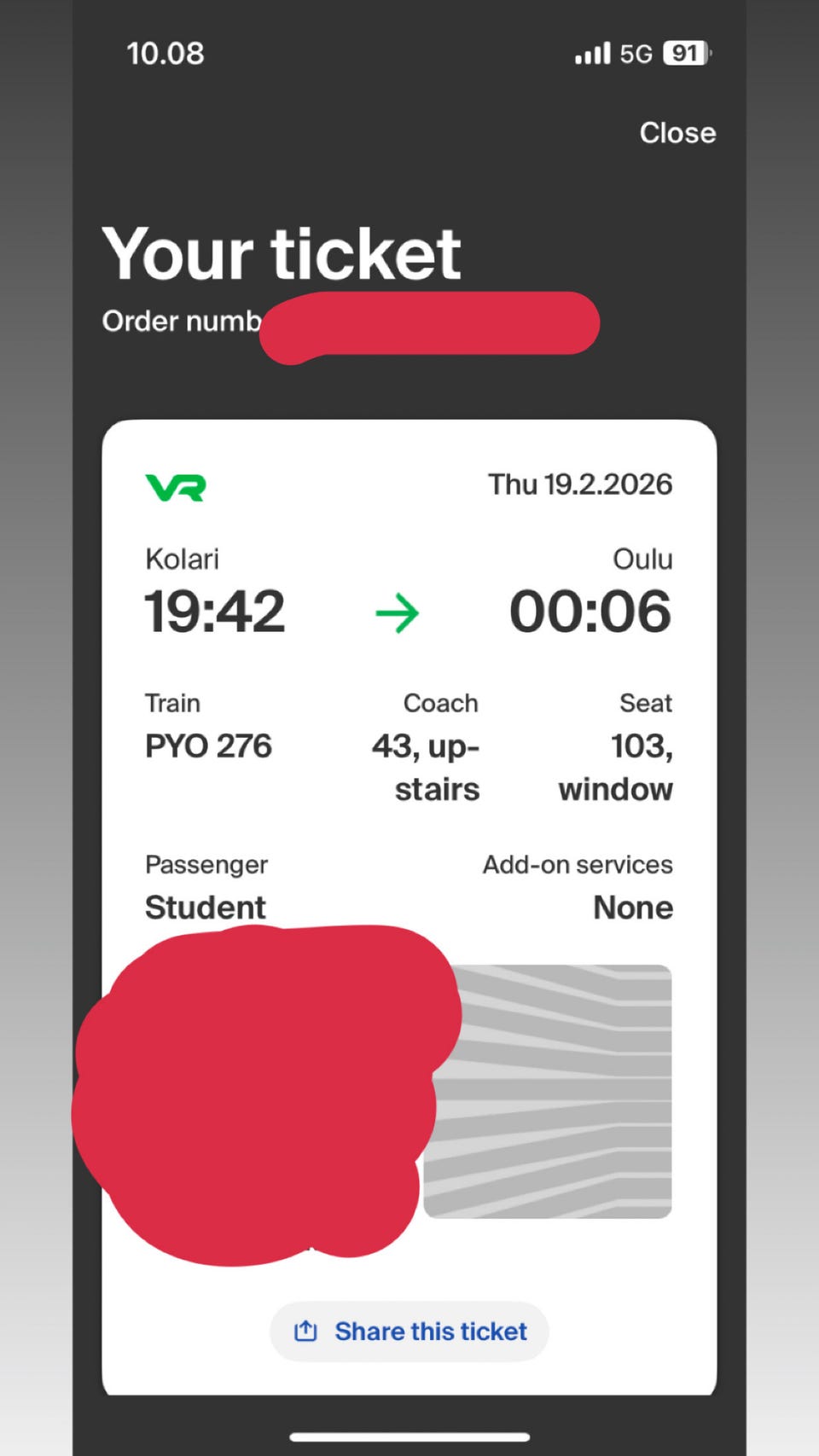Share this ticket
Viewport: 819px width, 1456px height.
click(x=409, y=1331)
